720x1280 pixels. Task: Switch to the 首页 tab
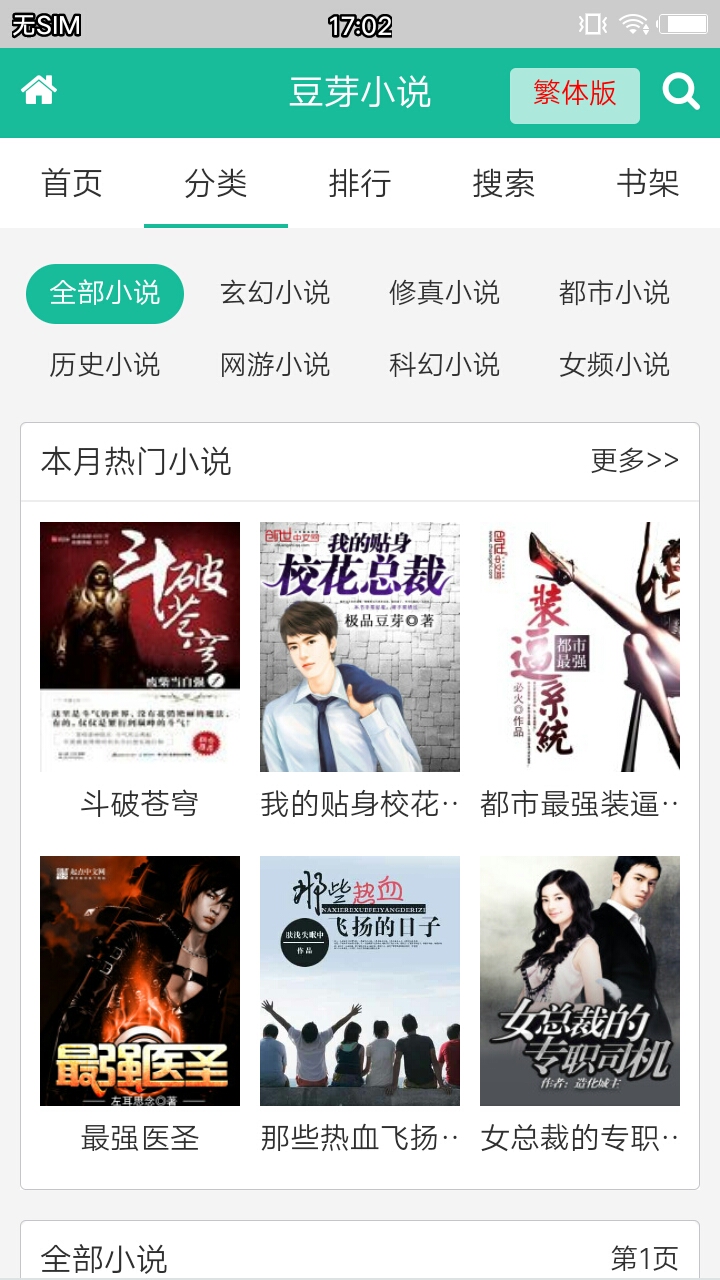72,184
